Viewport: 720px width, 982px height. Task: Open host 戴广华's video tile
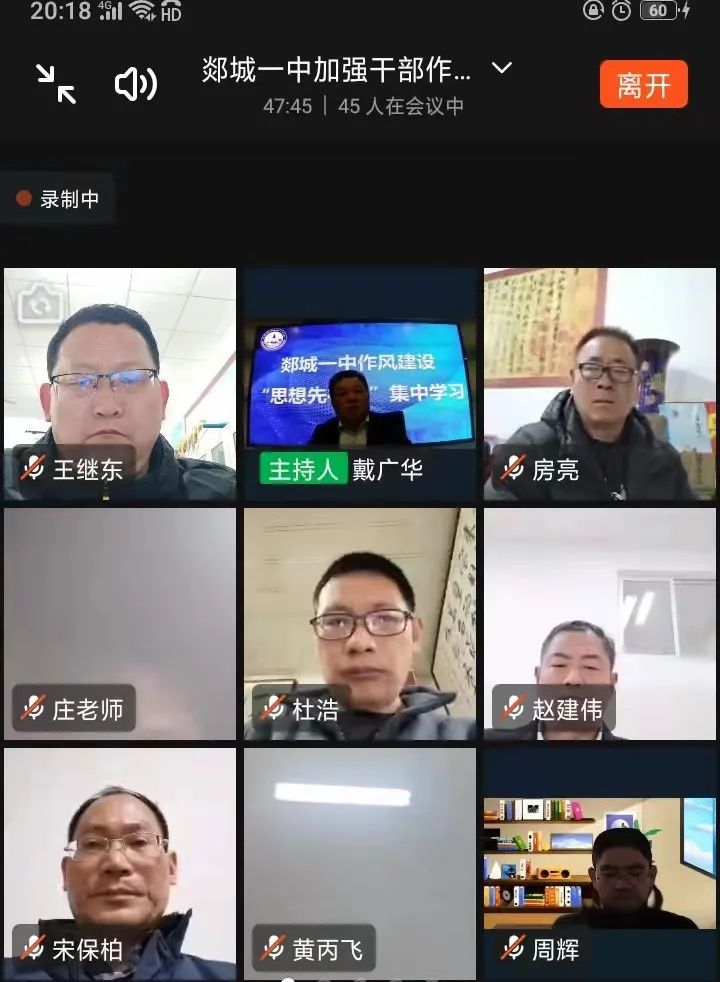click(x=360, y=384)
